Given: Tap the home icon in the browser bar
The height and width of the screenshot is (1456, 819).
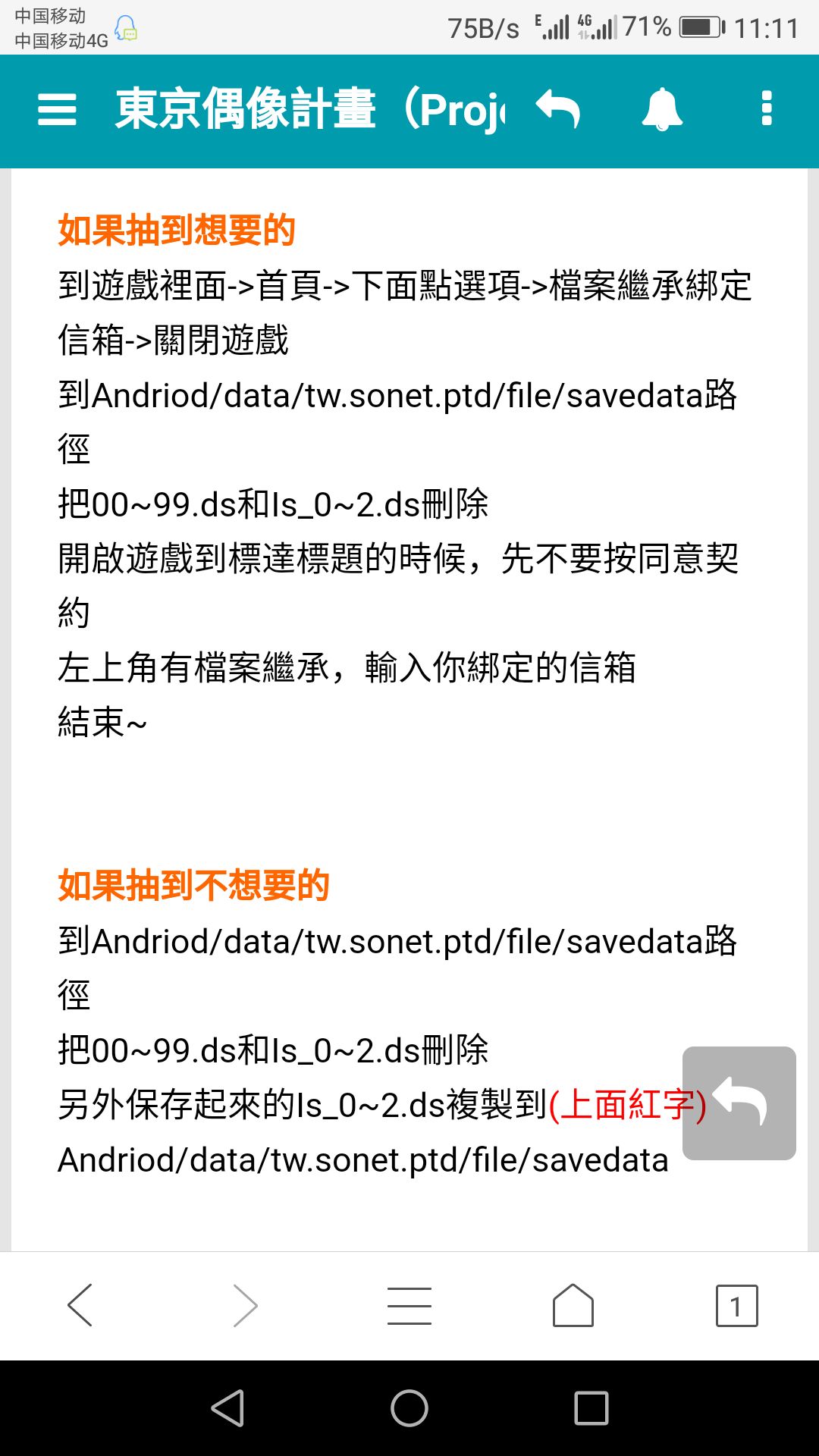Looking at the screenshot, I should [x=572, y=1303].
